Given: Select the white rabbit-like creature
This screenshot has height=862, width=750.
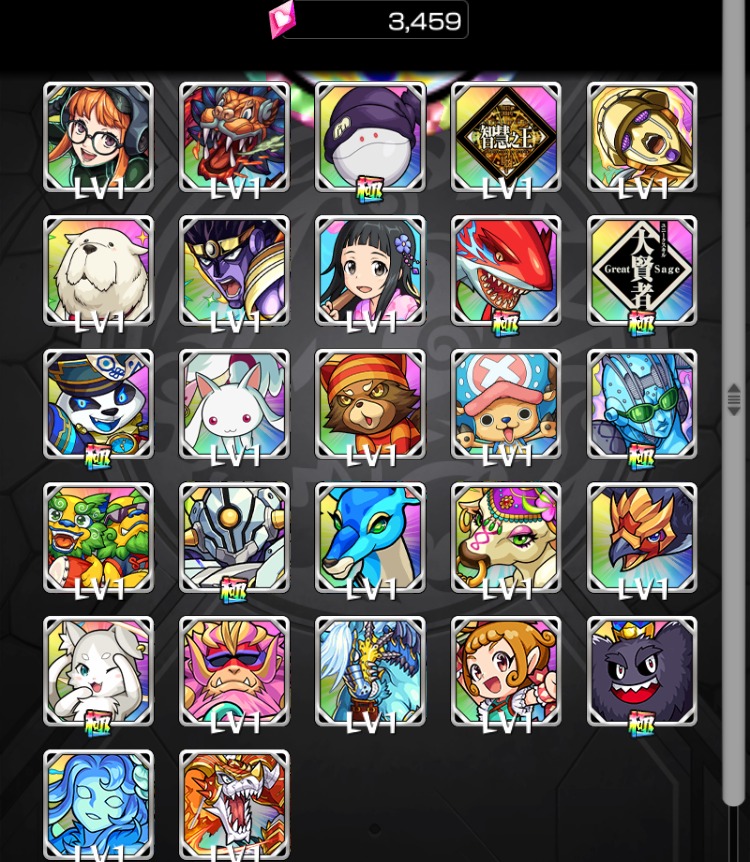Looking at the screenshot, I should [234, 404].
